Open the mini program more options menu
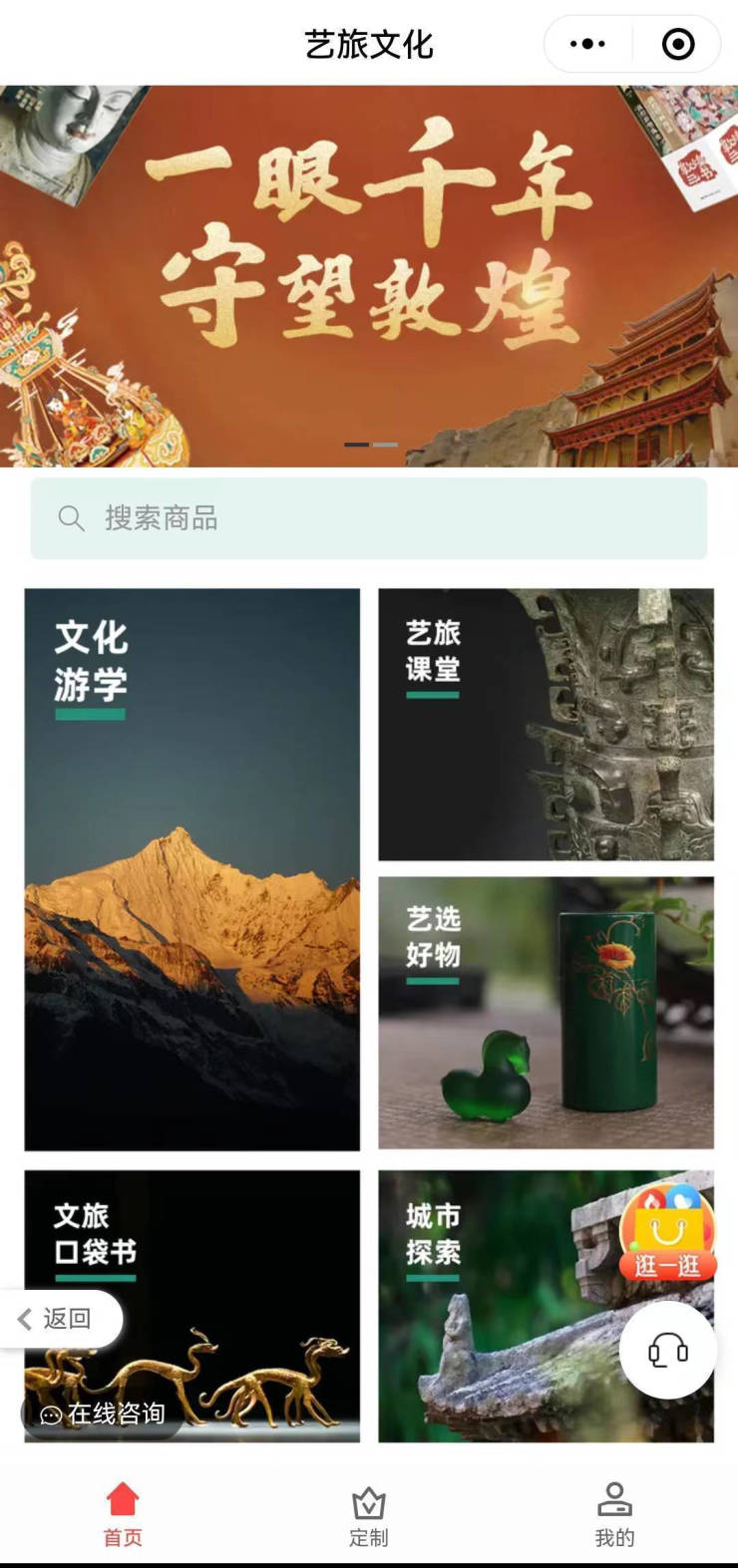Image resolution: width=738 pixels, height=1568 pixels. [x=587, y=44]
